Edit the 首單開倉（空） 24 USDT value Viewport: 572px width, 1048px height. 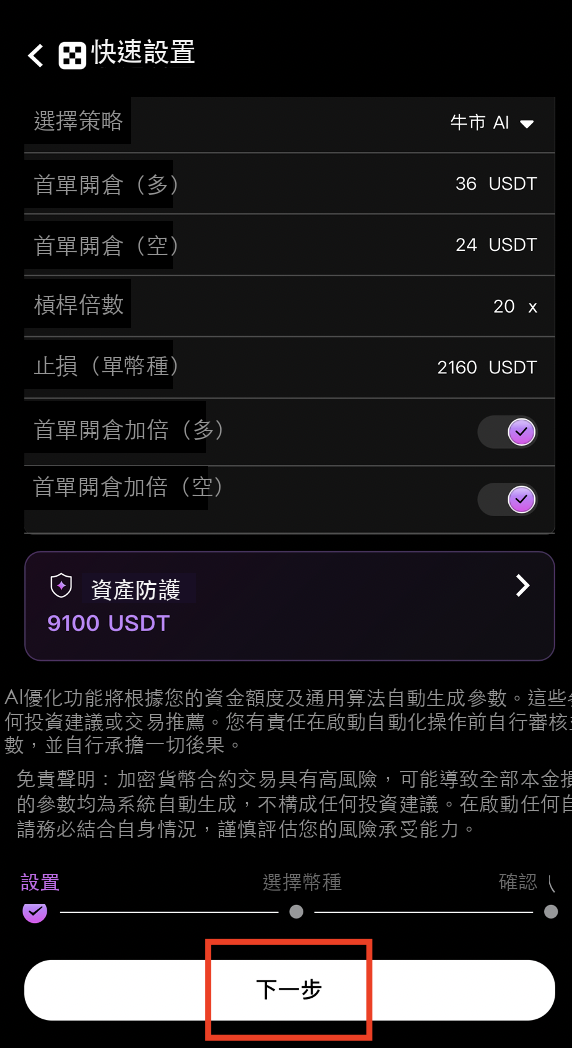496,245
